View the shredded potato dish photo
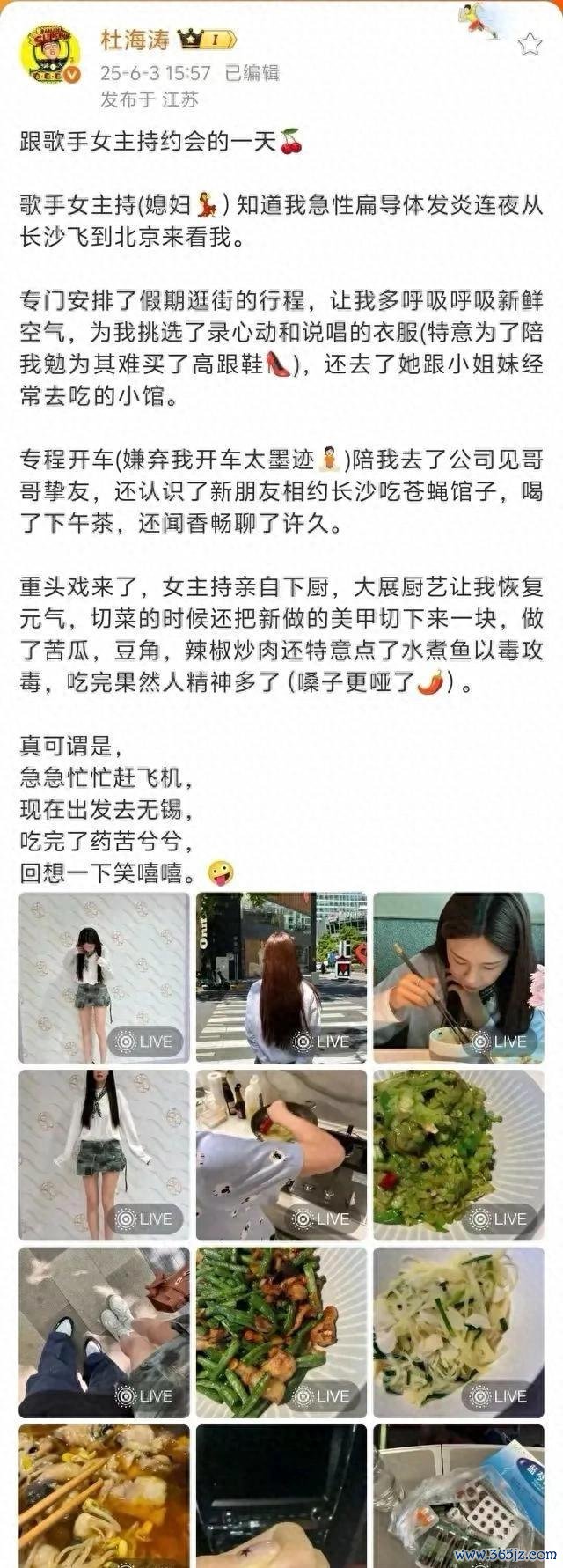Screen dimensions: 563x1568 click(x=458, y=1332)
